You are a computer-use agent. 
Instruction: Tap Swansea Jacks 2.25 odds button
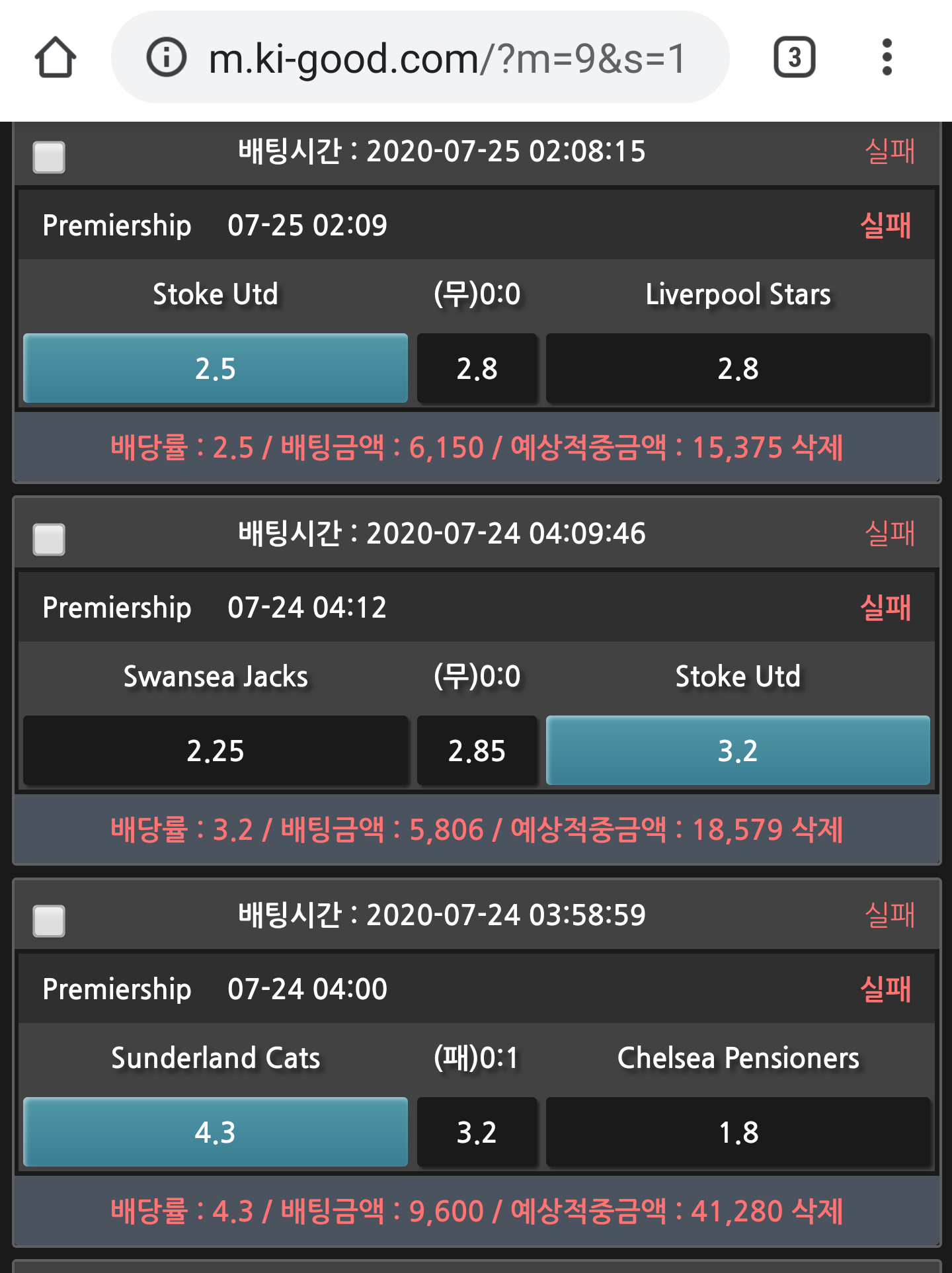pyautogui.click(x=216, y=751)
